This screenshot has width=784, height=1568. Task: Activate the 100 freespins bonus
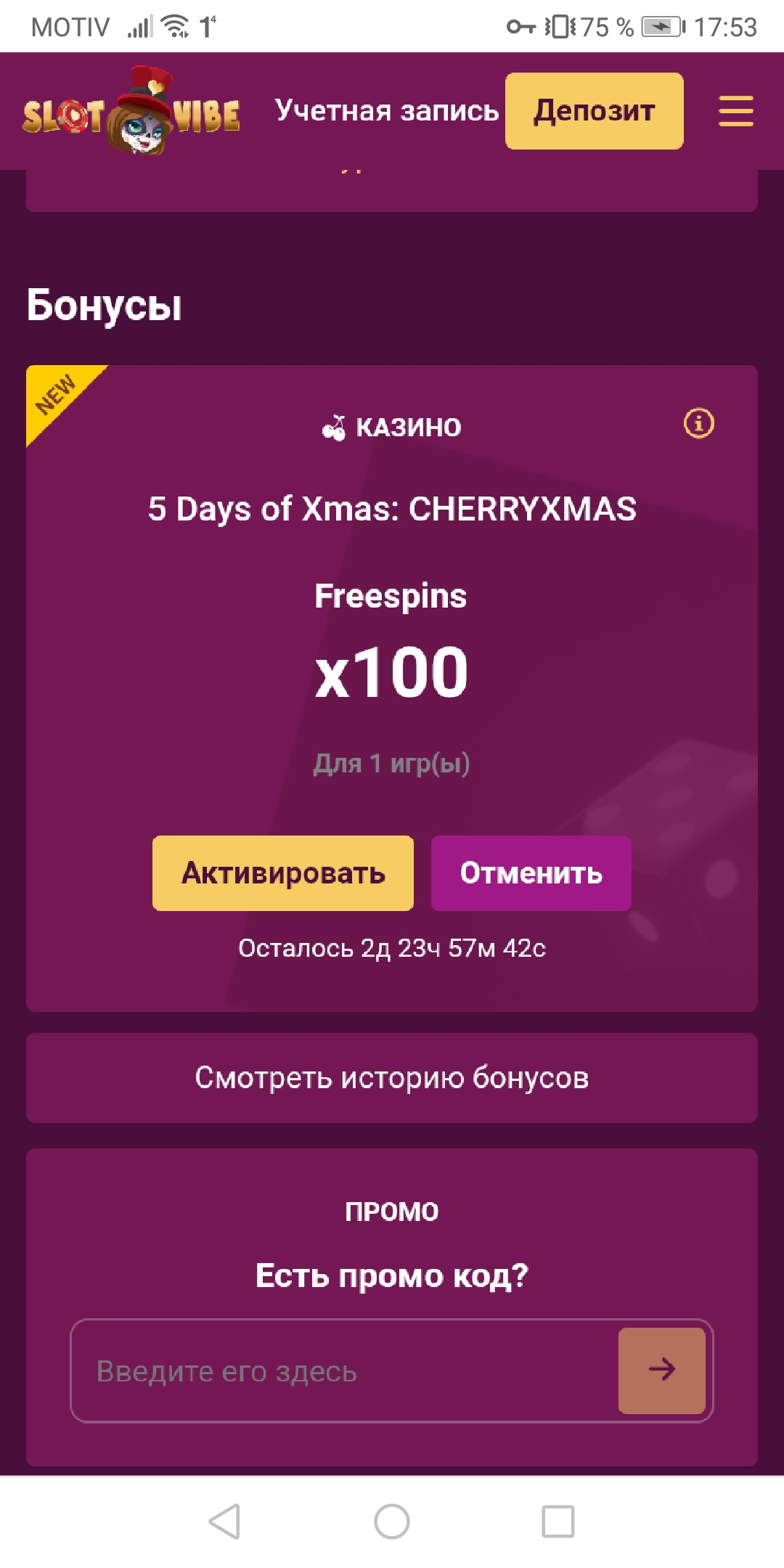coord(282,873)
